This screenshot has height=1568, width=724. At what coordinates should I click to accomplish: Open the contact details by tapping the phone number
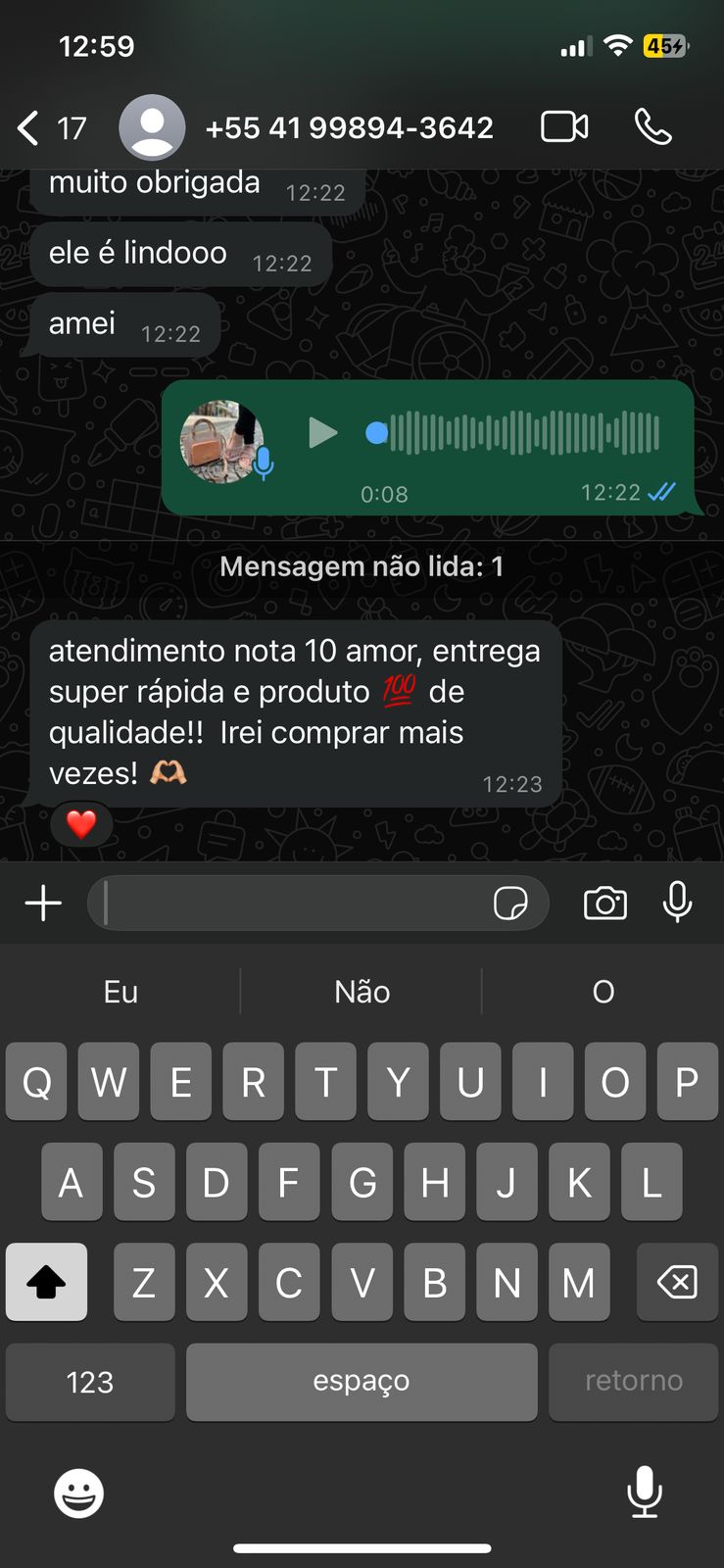point(349,127)
